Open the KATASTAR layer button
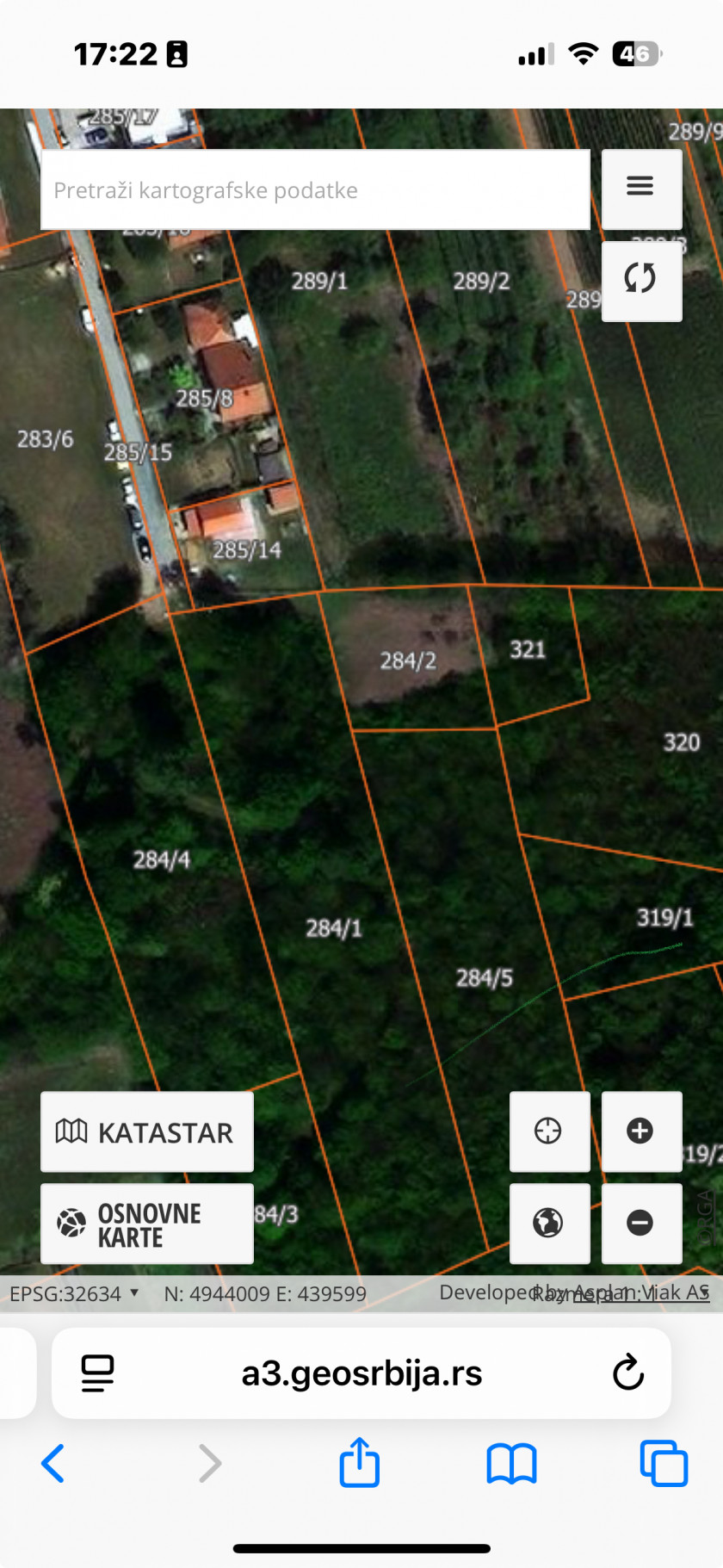The image size is (723, 1568). [147, 1131]
